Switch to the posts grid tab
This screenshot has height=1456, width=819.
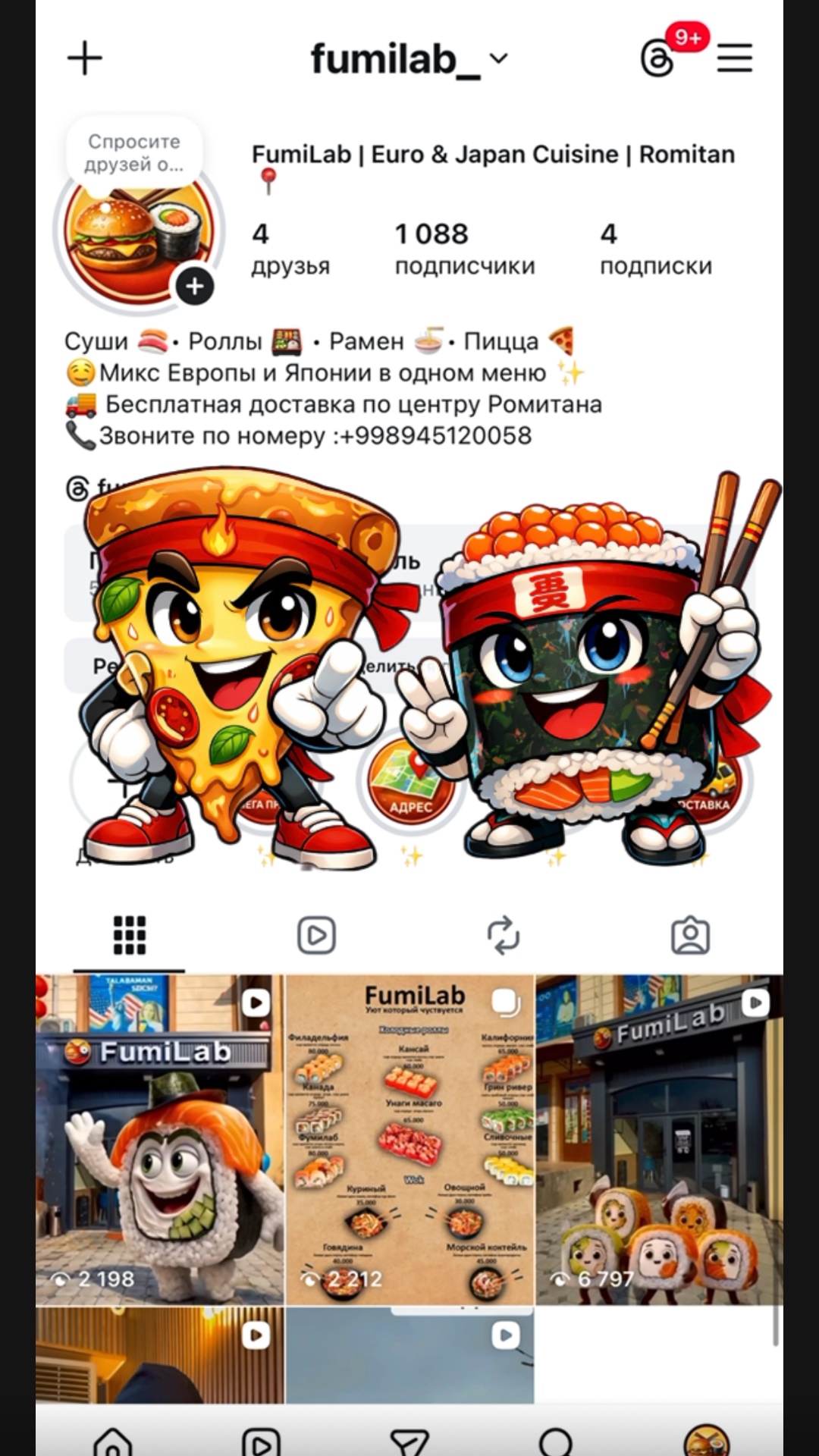(x=129, y=935)
